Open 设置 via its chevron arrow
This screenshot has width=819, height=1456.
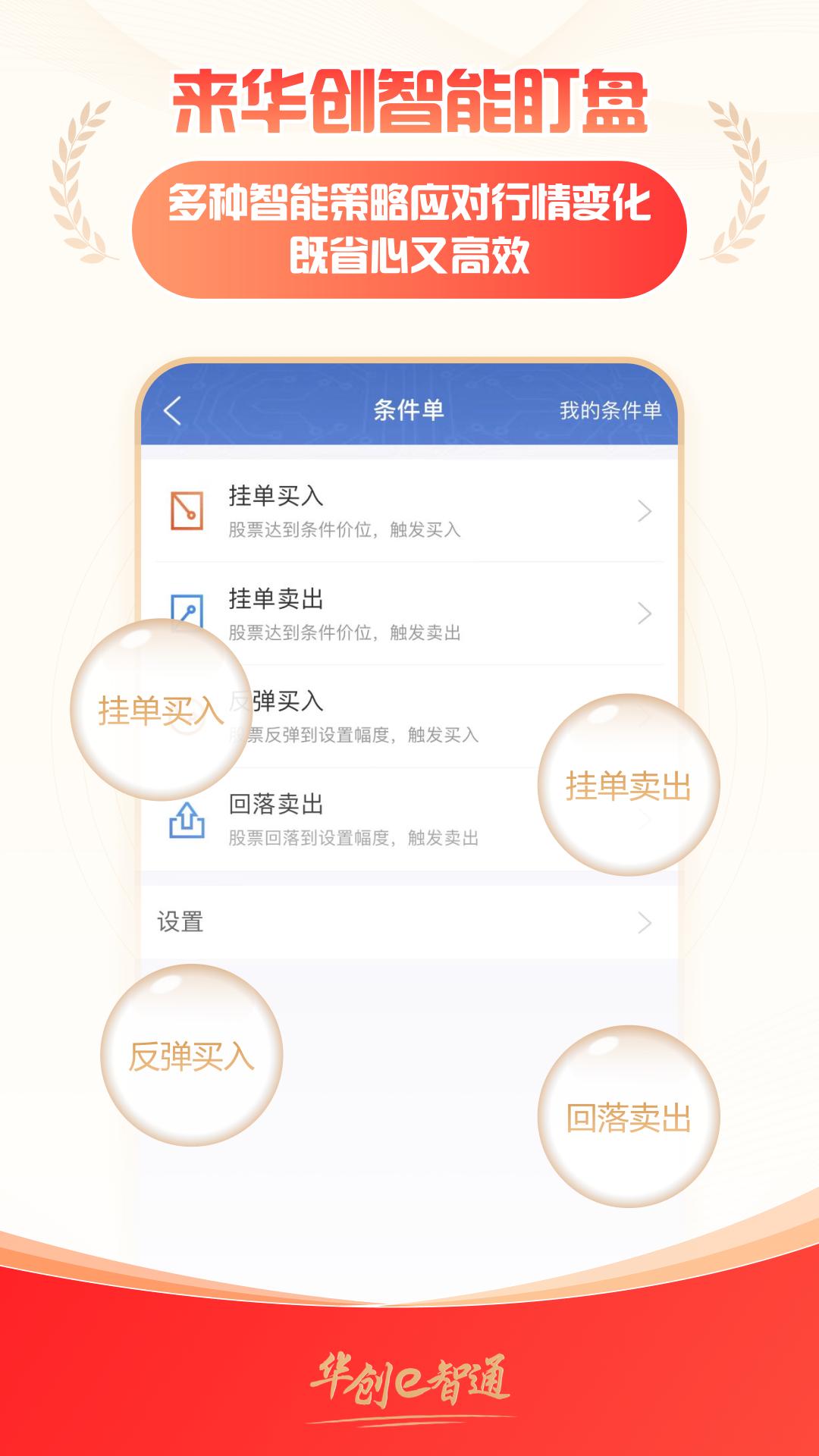point(645,921)
